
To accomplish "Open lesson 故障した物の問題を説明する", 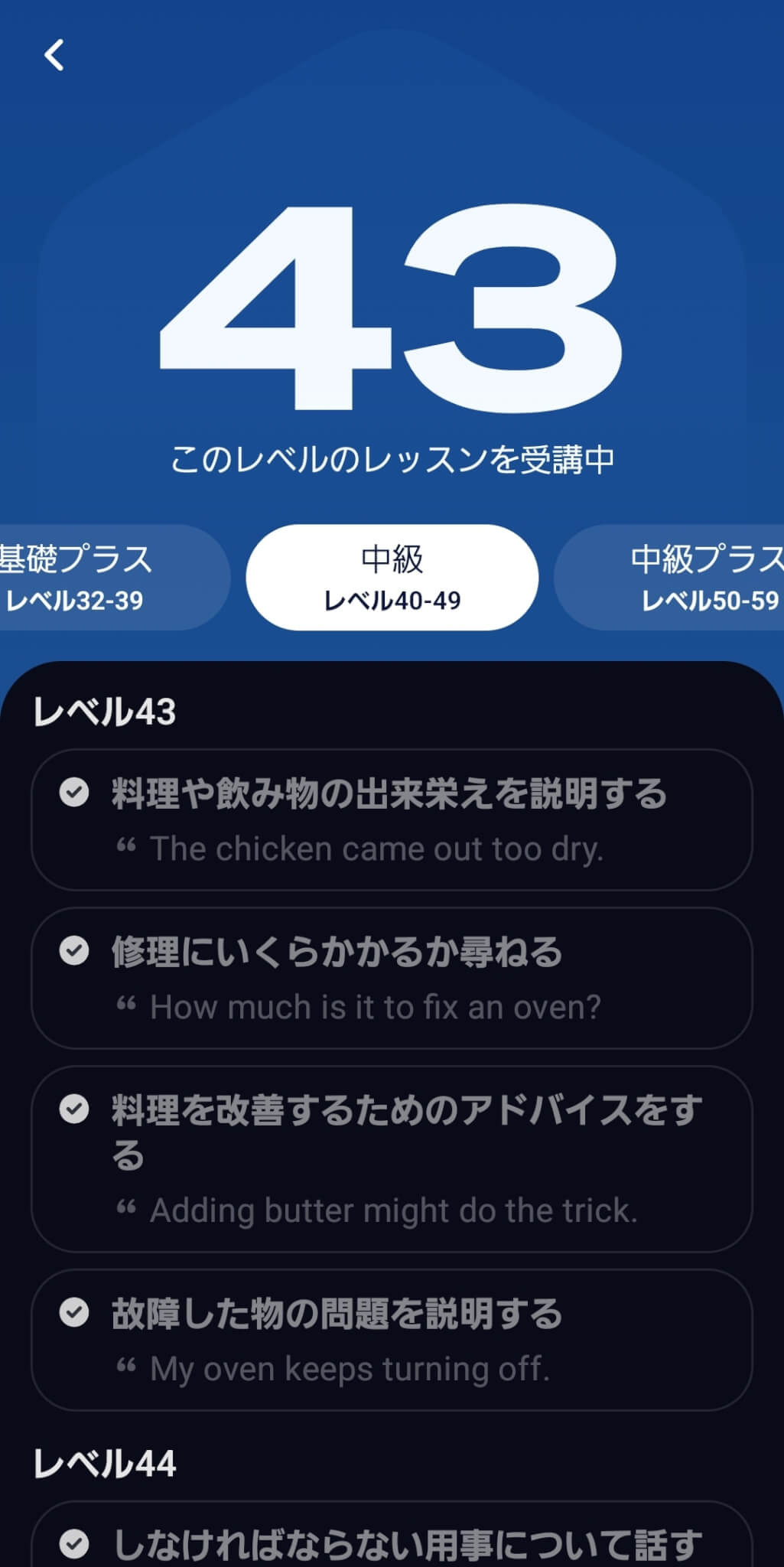I will click(392, 1339).
